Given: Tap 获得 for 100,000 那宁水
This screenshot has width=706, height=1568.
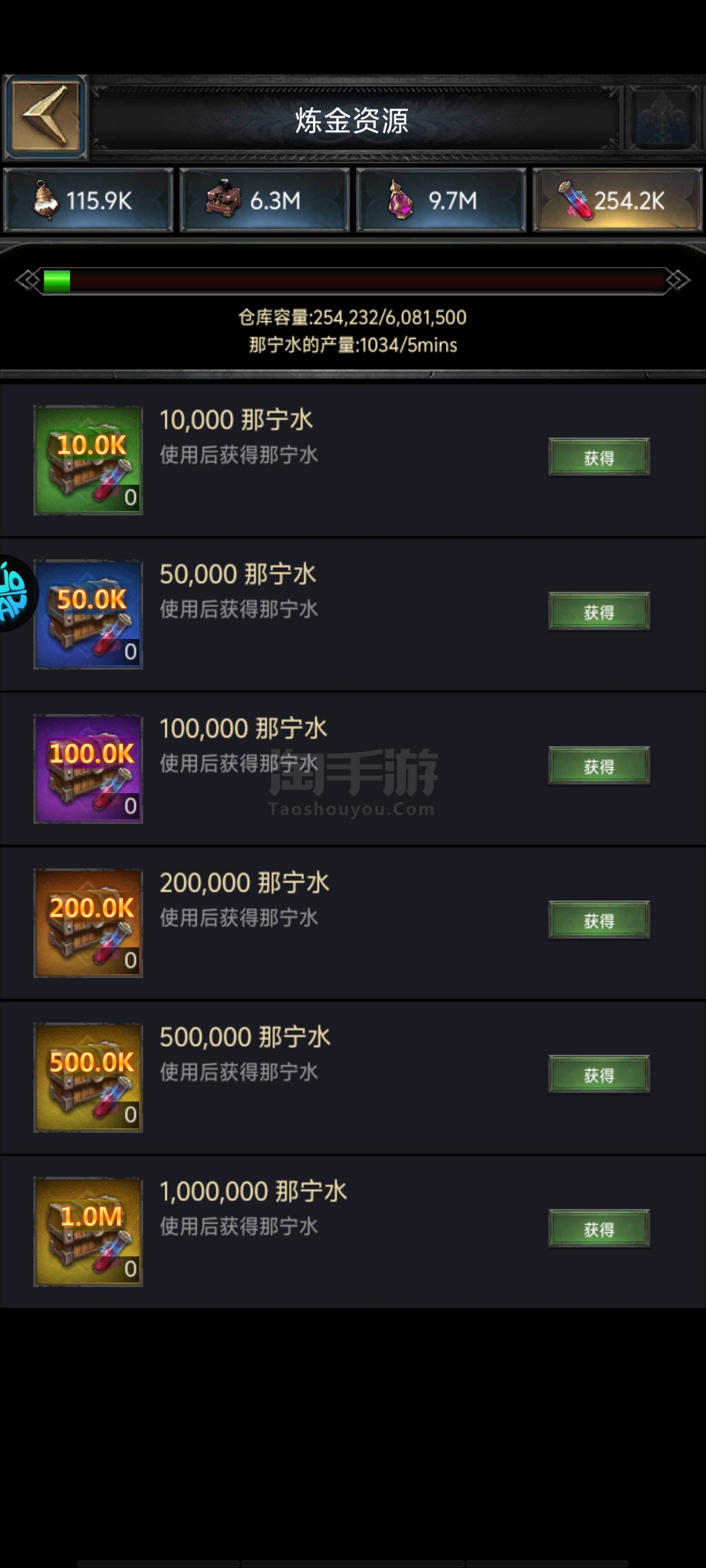Looking at the screenshot, I should (x=599, y=766).
